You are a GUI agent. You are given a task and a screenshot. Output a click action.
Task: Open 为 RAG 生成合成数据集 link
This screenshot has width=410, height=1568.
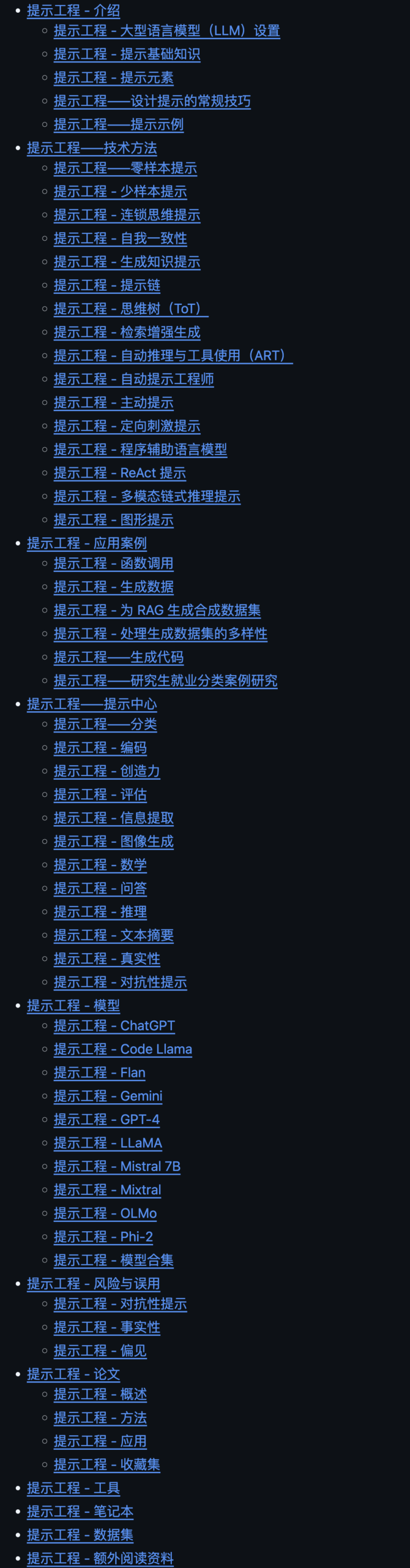(x=157, y=610)
